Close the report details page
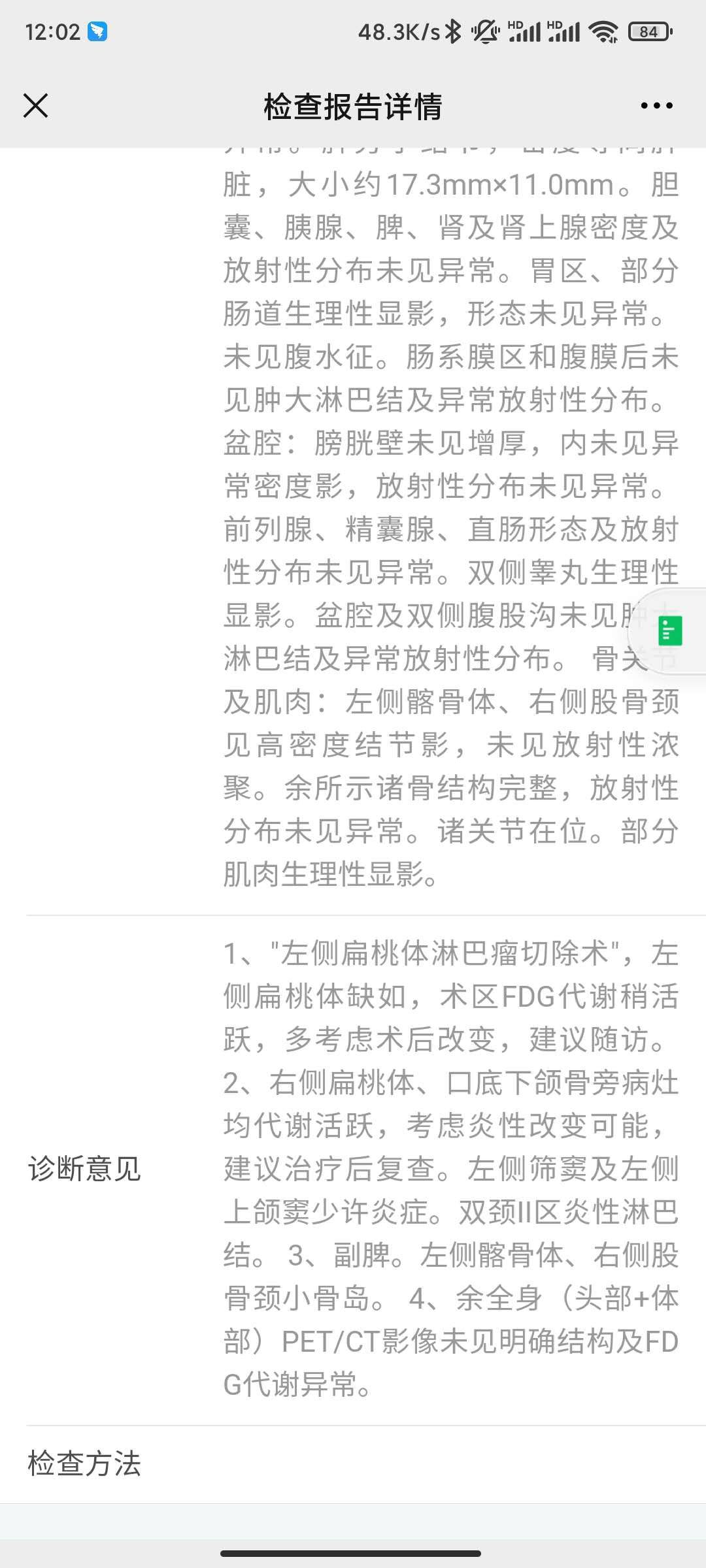 [x=36, y=105]
